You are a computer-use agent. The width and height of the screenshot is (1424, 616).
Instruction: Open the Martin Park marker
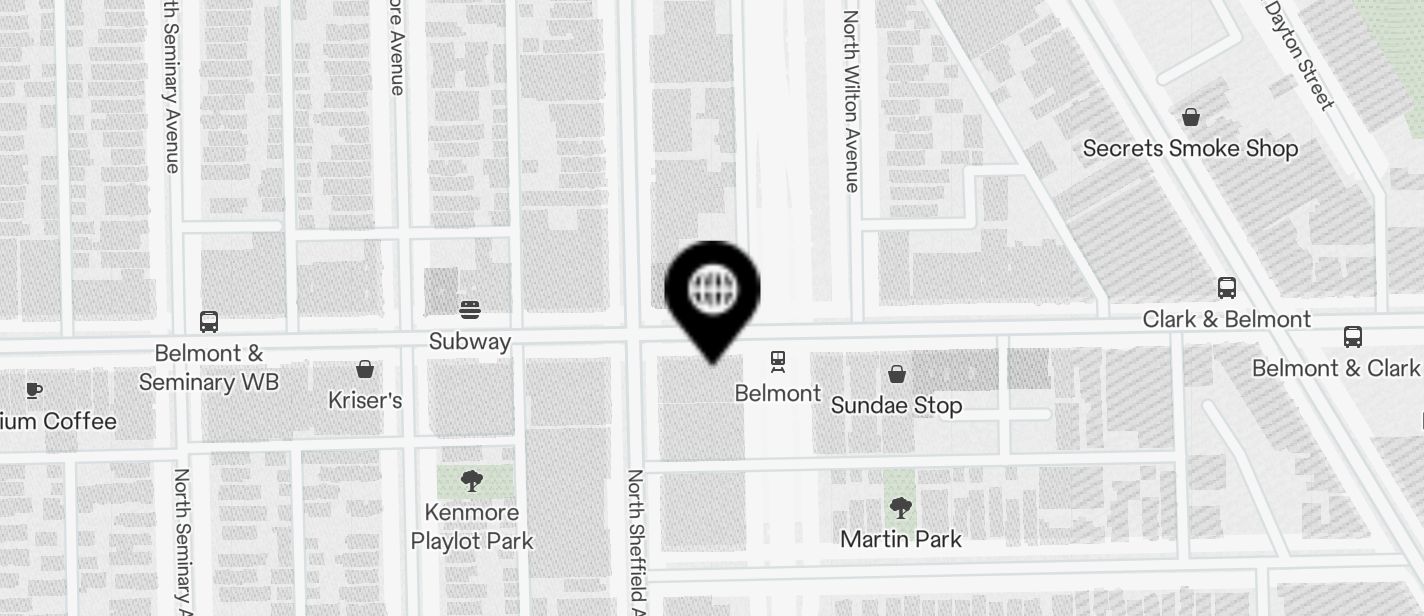coord(900,508)
